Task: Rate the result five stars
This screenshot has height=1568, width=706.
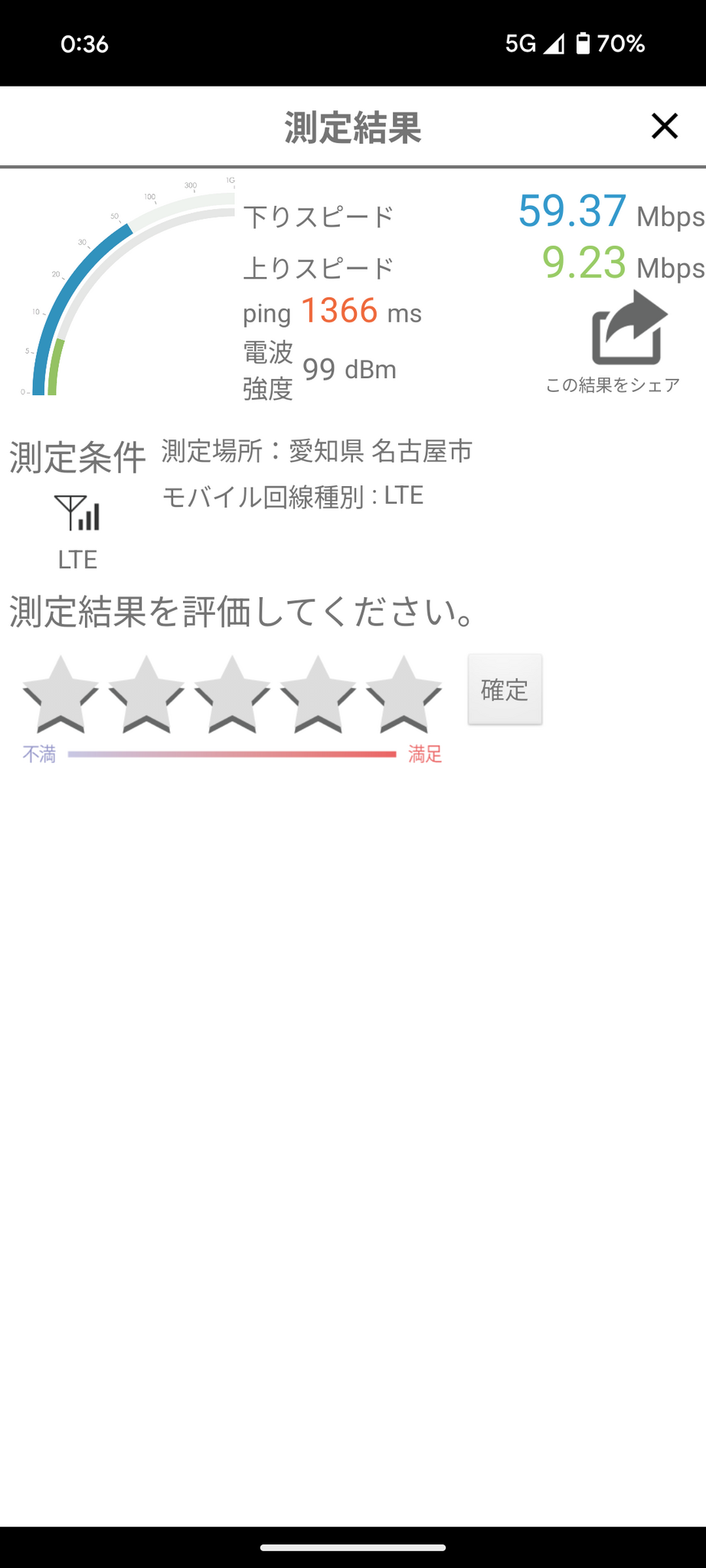Action: [x=404, y=694]
